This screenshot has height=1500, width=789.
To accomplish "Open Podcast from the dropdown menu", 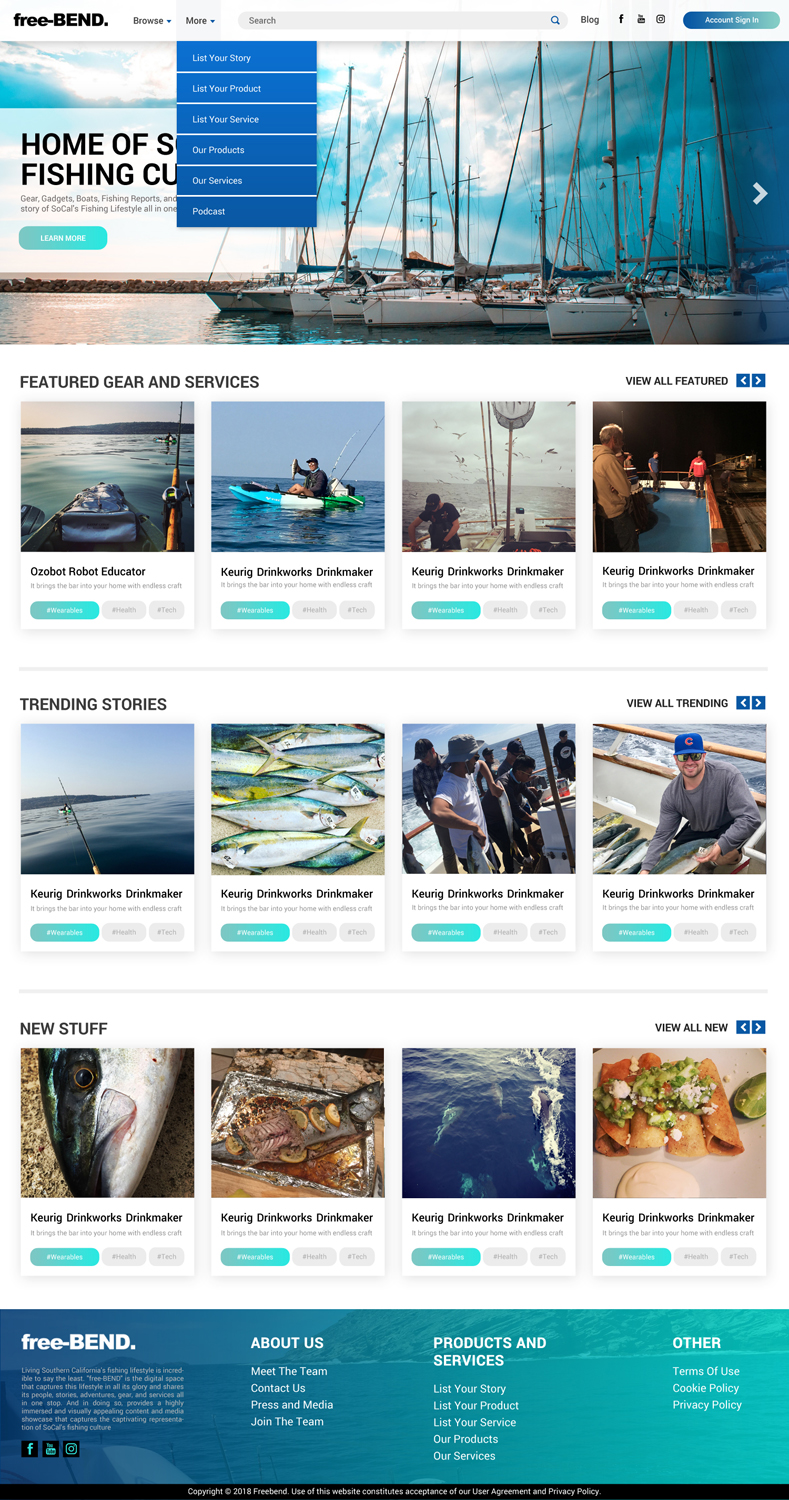I will coord(209,212).
